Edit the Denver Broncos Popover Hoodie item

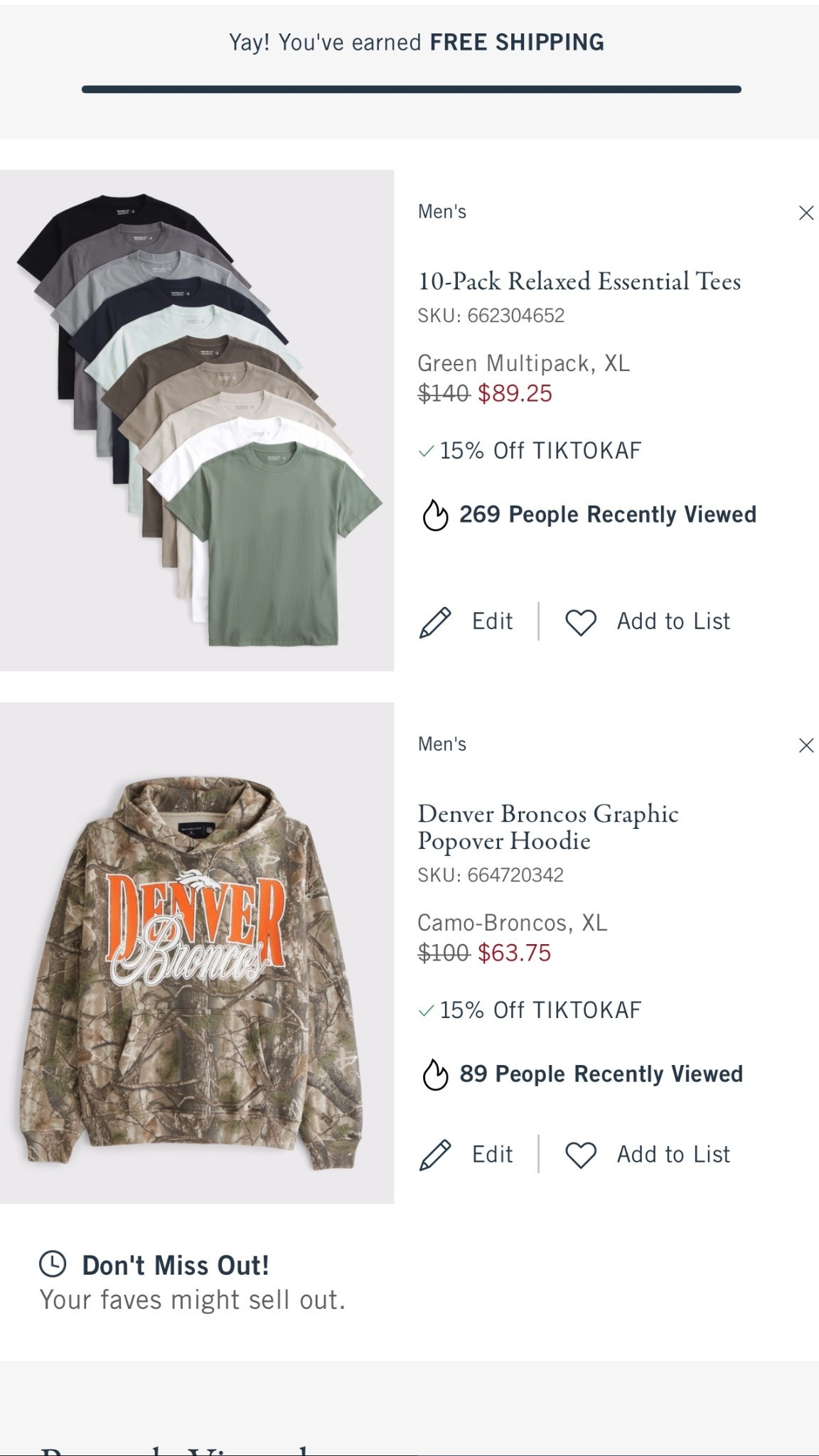pyautogui.click(x=467, y=1154)
